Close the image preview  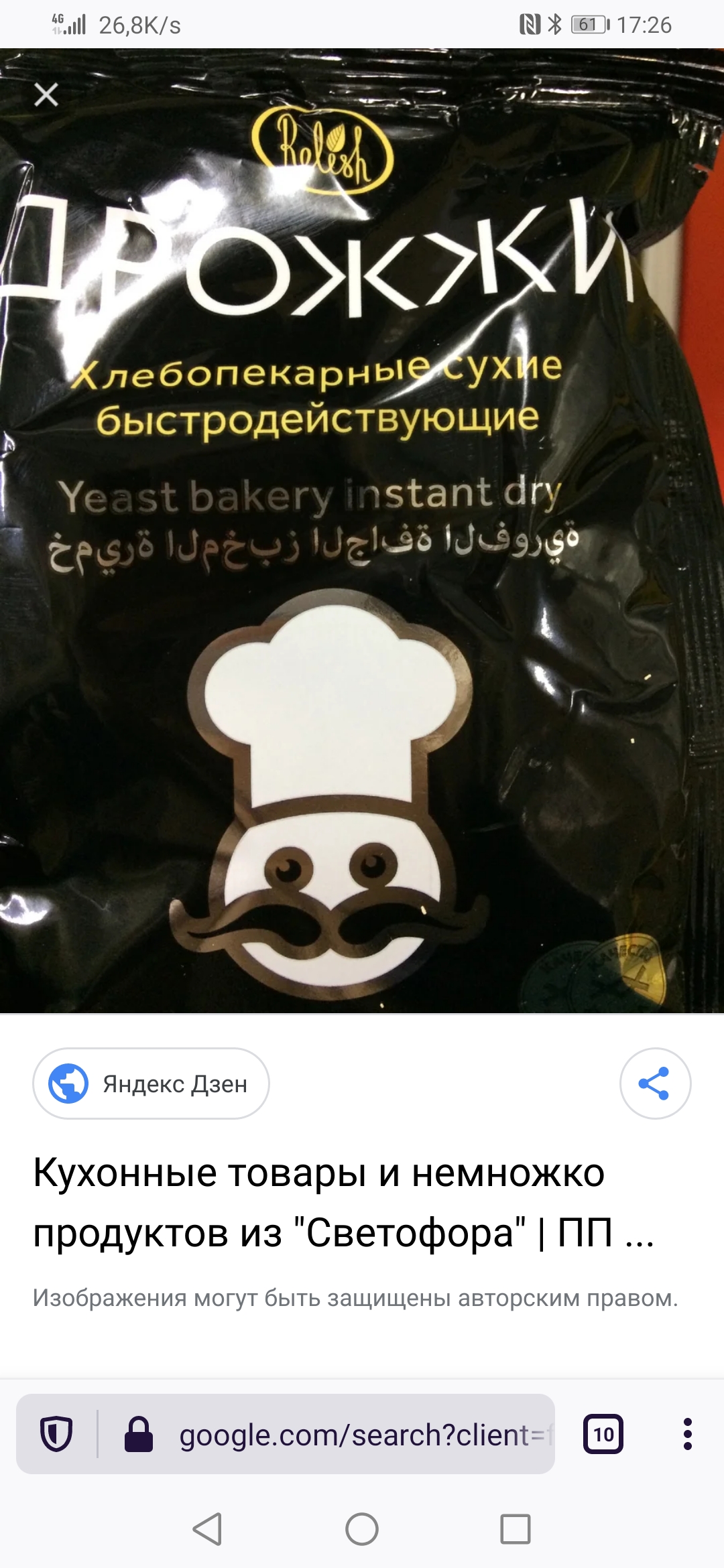click(x=46, y=94)
